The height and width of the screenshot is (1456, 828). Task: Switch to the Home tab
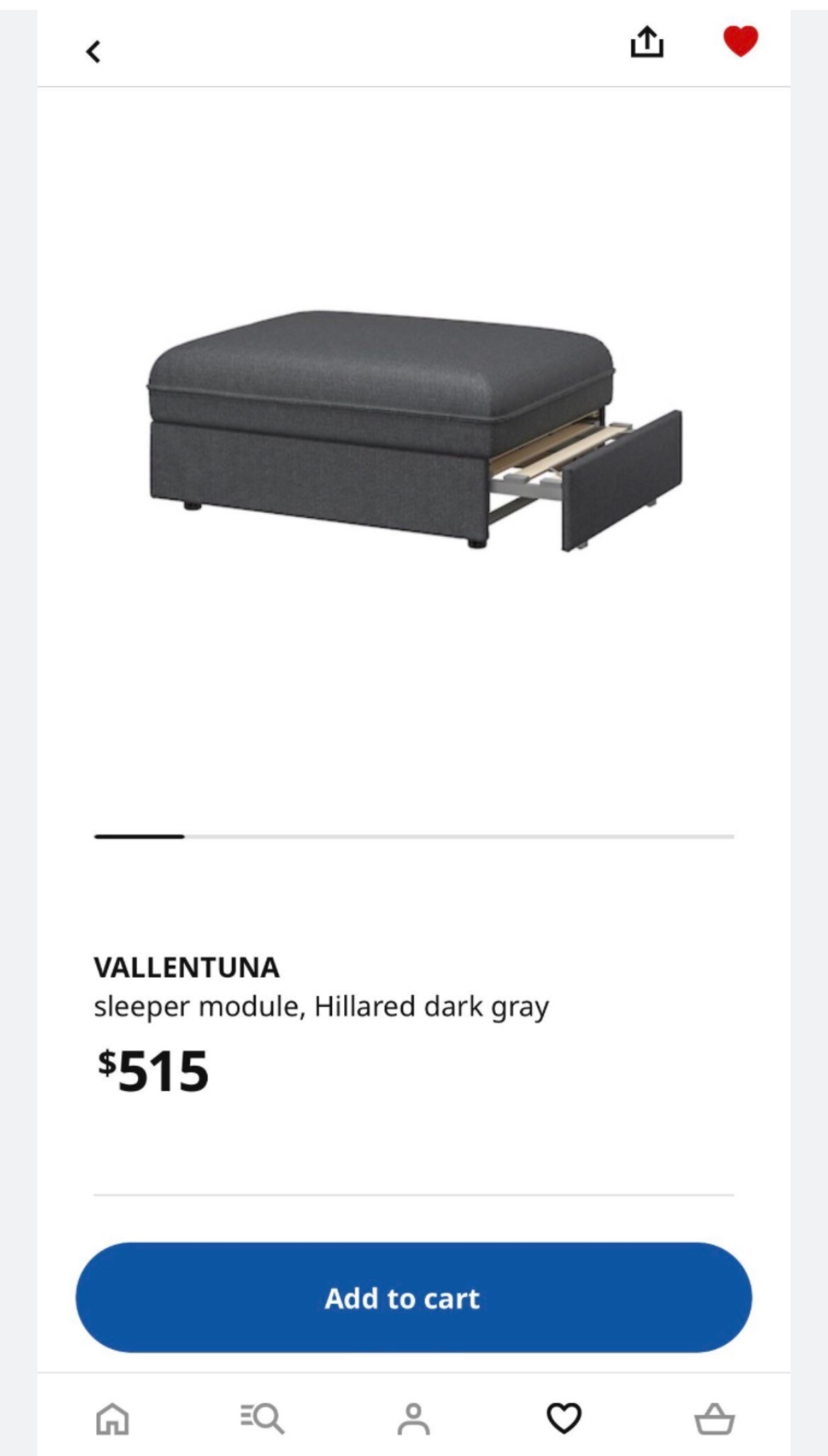113,1419
